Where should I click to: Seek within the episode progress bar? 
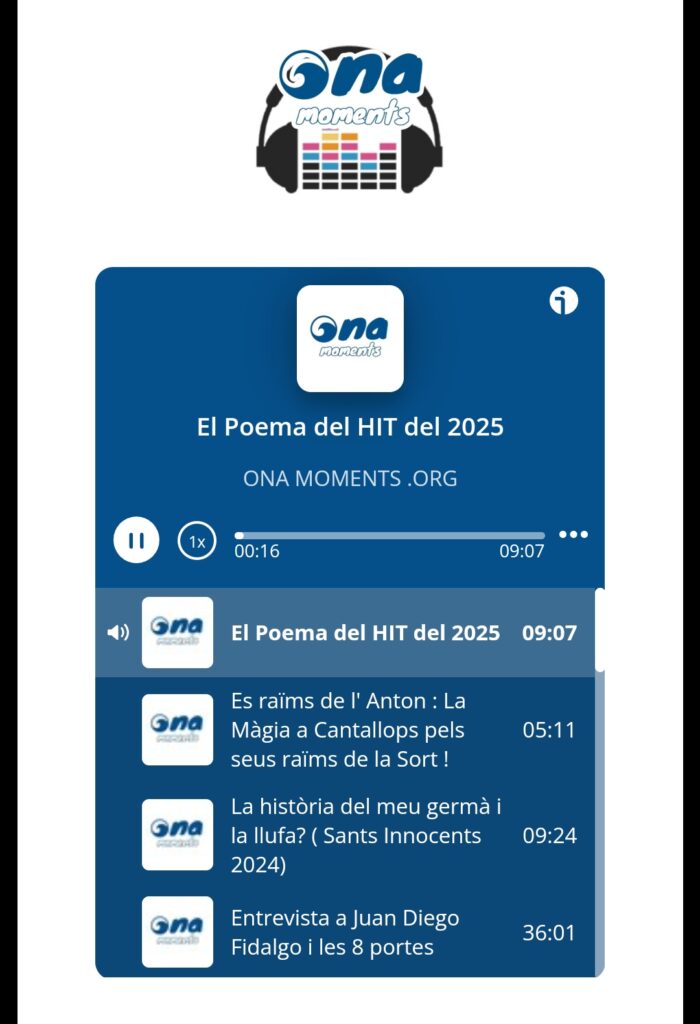(x=390, y=536)
